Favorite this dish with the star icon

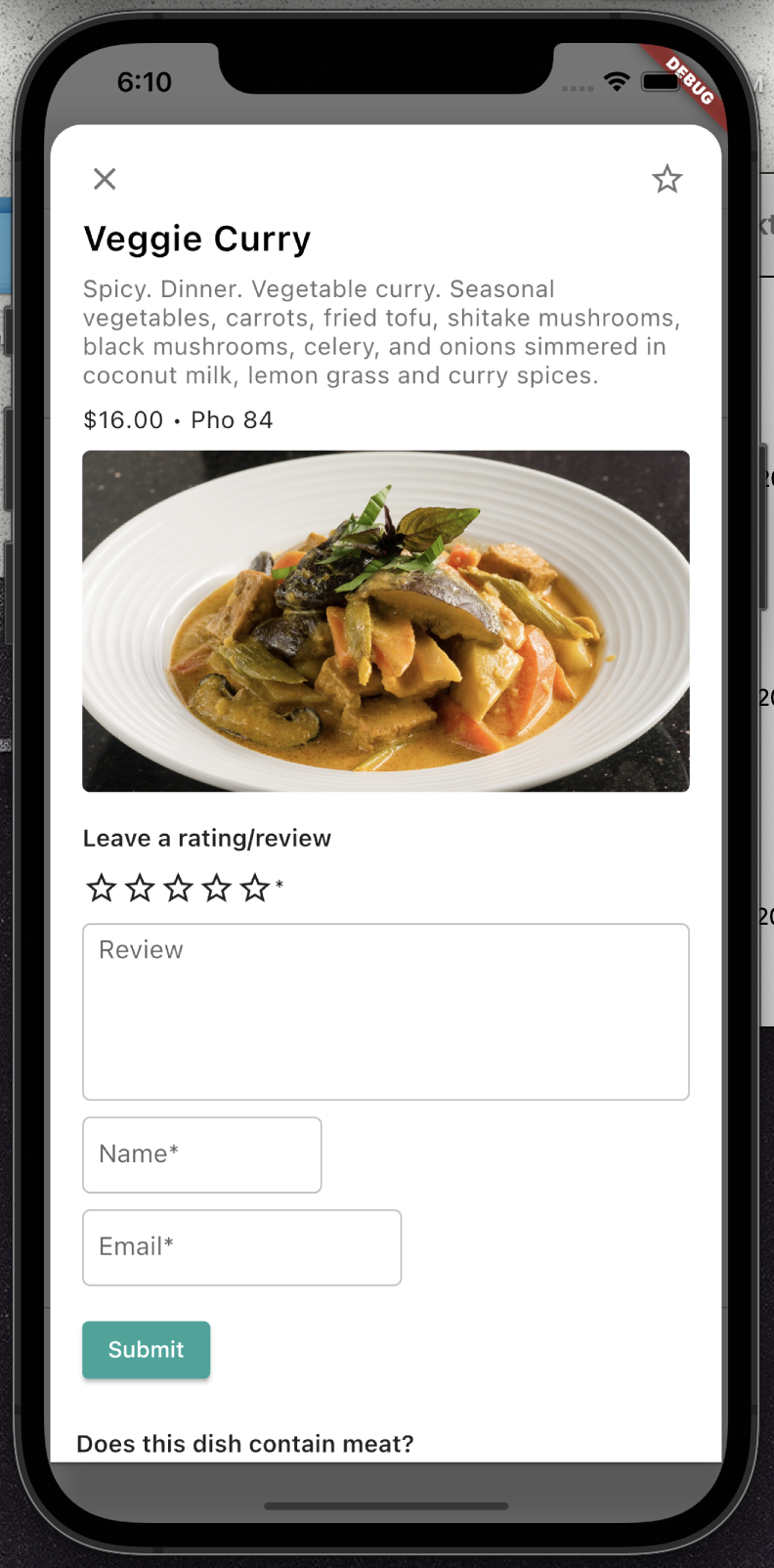point(666,179)
